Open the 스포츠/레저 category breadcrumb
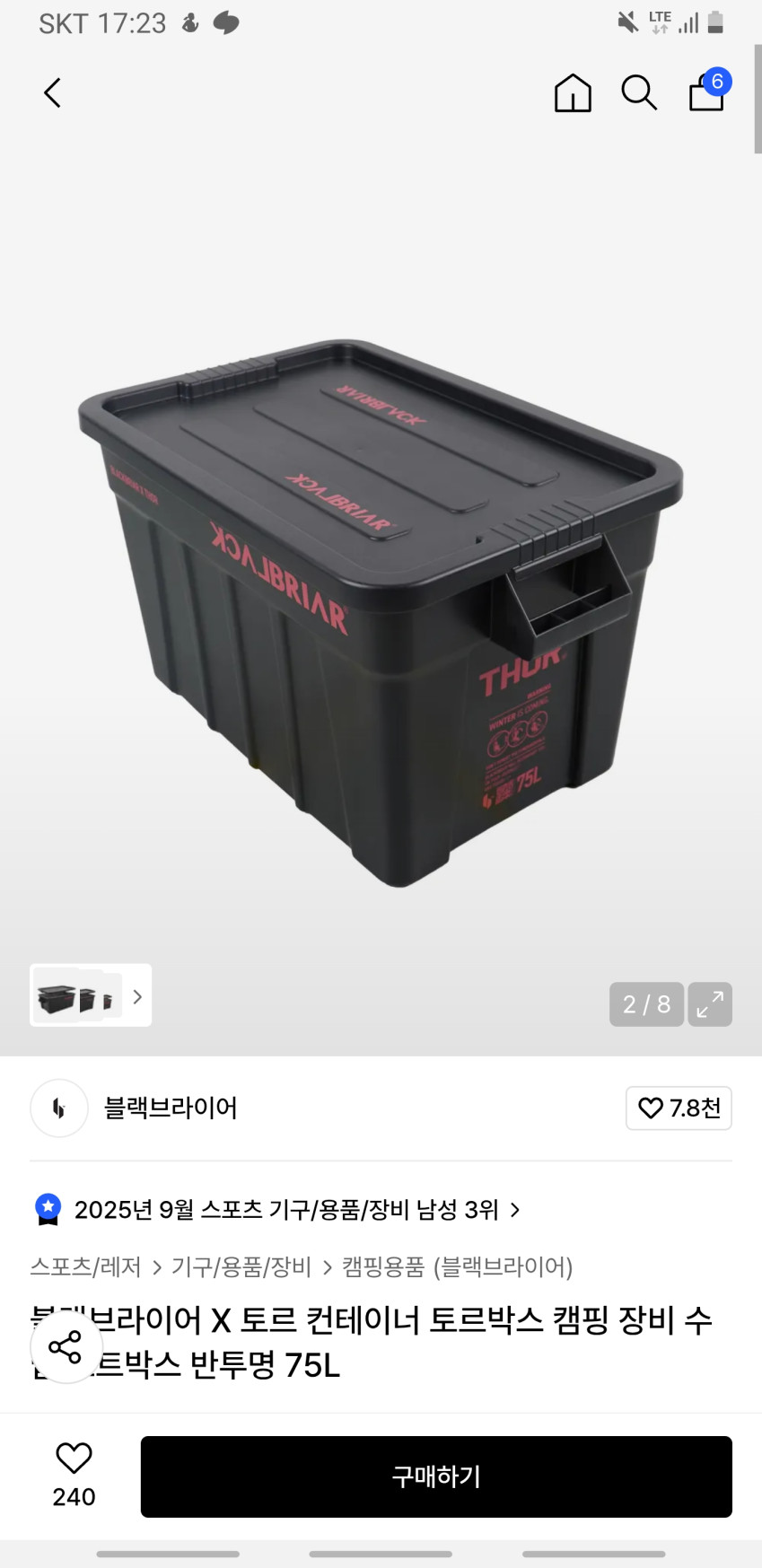The height and width of the screenshot is (1568, 762). (86, 1267)
